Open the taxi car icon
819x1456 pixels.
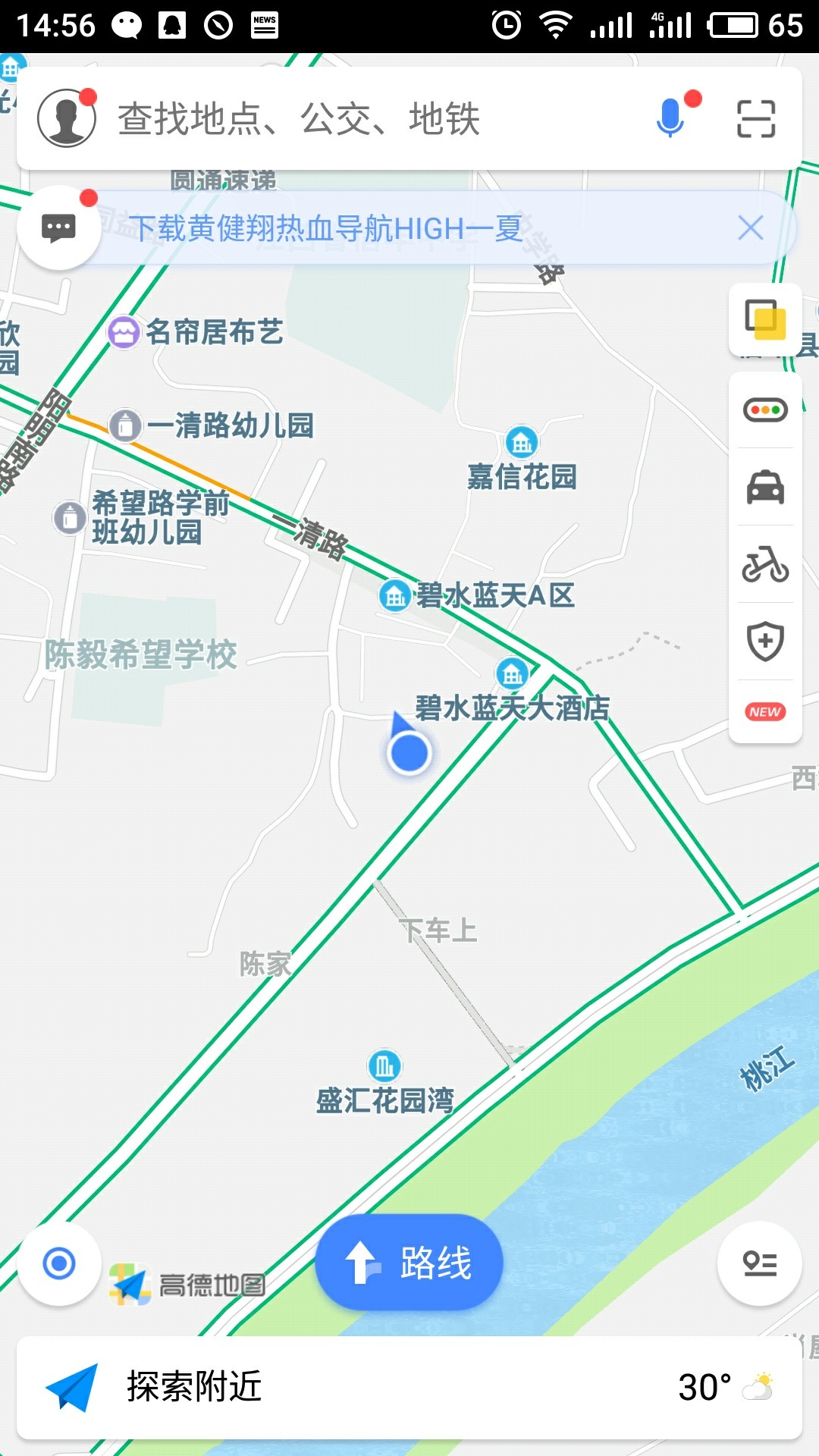pos(765,487)
